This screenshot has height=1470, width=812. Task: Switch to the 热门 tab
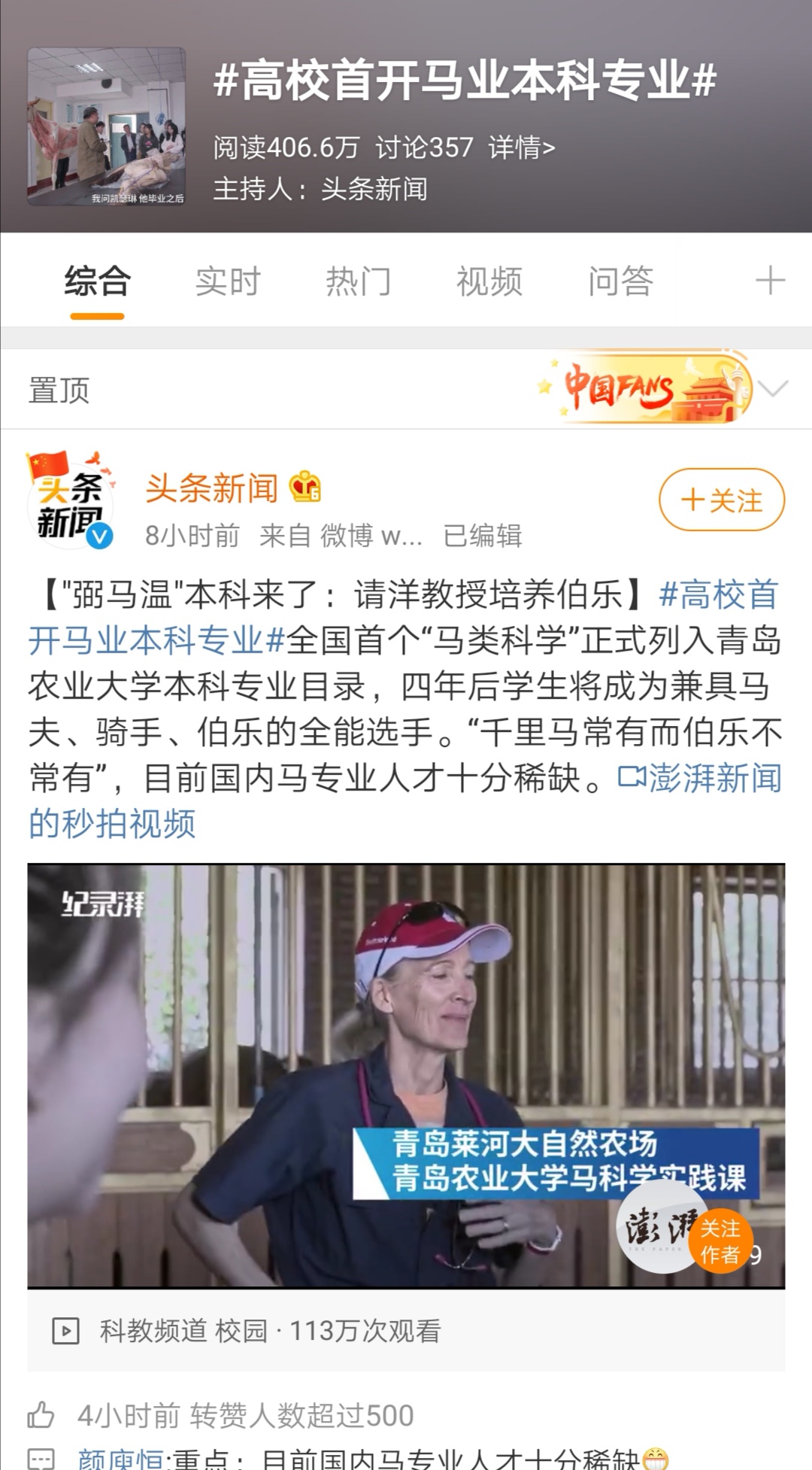click(359, 281)
